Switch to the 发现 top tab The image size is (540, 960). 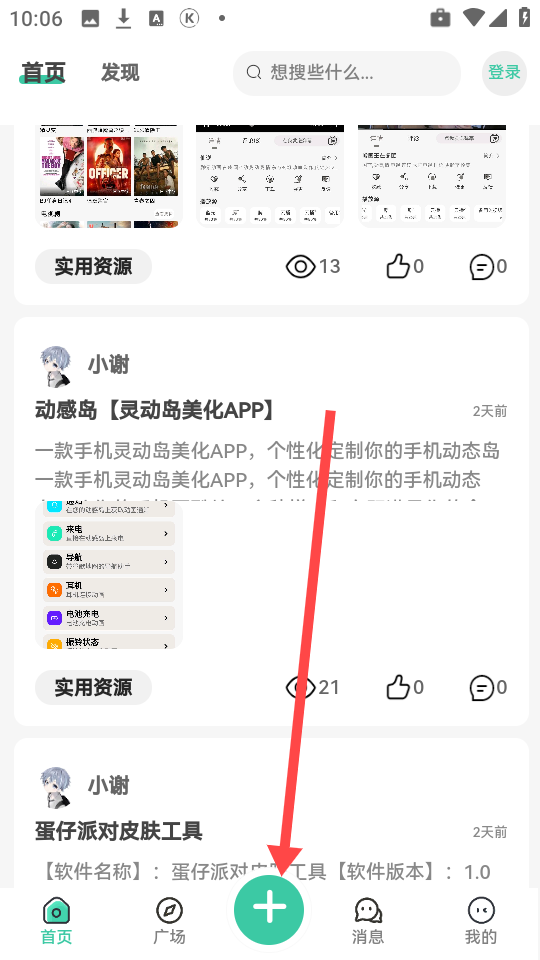click(120, 72)
